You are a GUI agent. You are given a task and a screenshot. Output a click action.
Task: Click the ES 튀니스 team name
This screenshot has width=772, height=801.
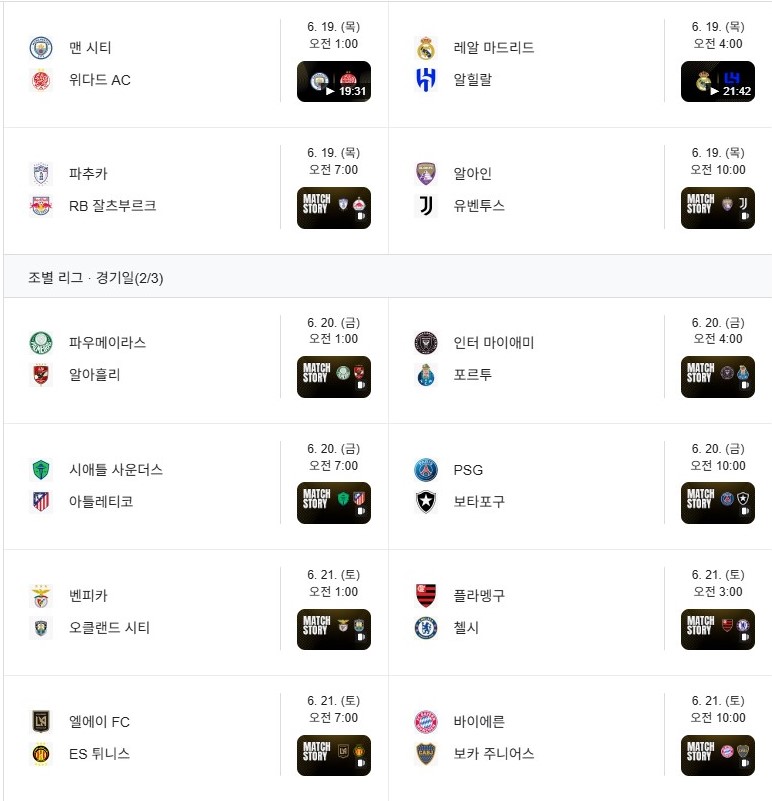95,755
